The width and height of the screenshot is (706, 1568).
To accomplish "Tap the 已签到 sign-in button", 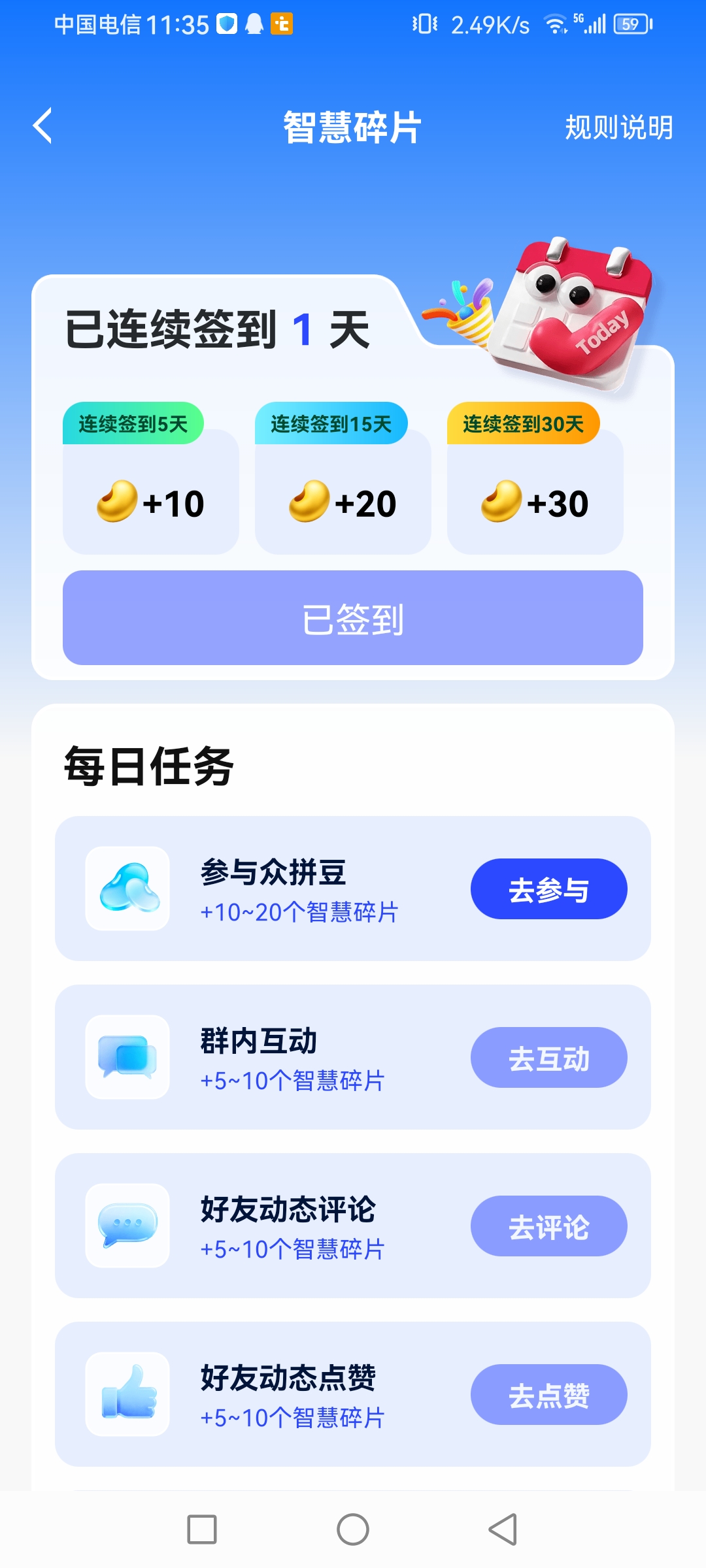I will (353, 618).
